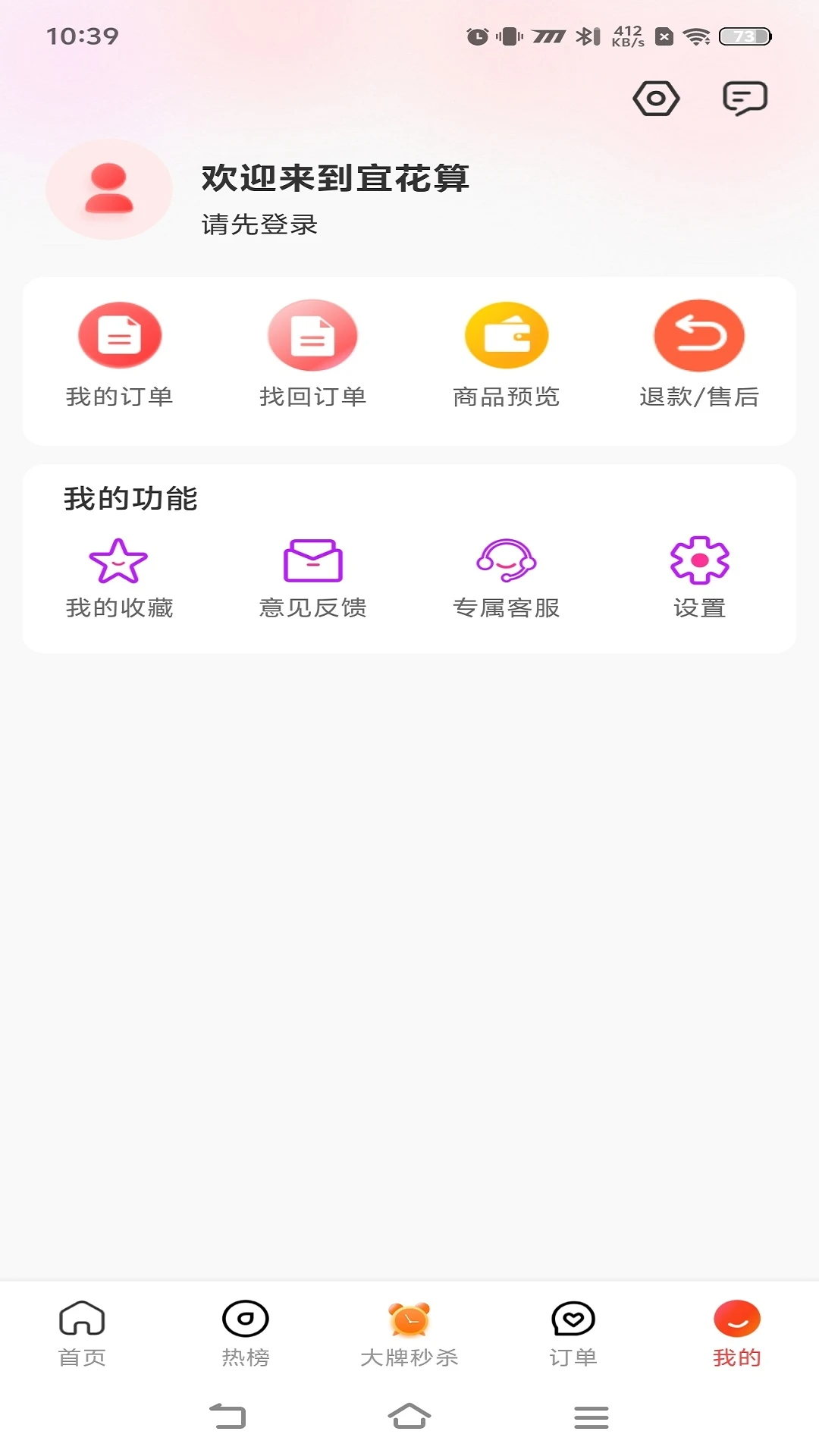Tap 请先登录 to log in
Viewport: 819px width, 1456px height.
tap(259, 224)
